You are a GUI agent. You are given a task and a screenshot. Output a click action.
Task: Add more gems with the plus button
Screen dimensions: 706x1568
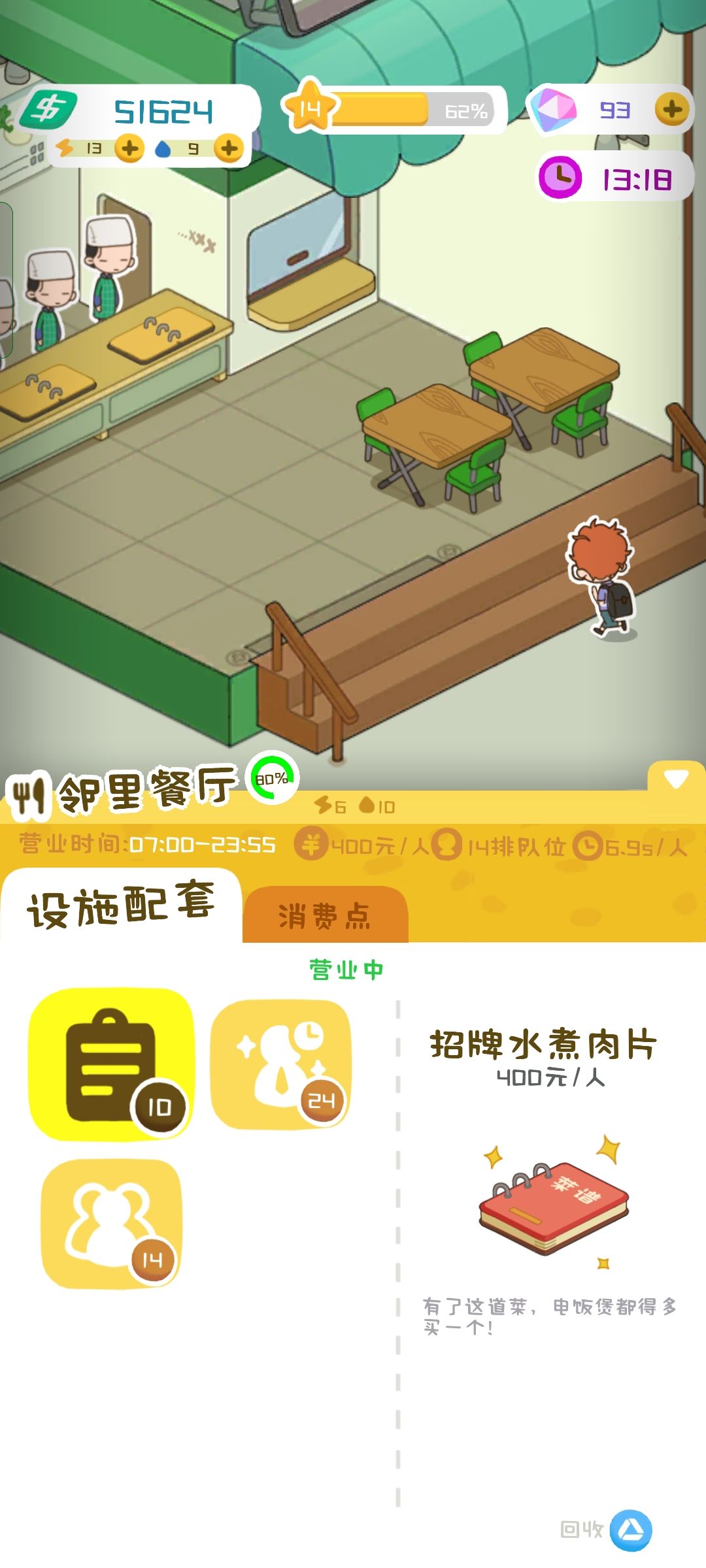tap(671, 109)
